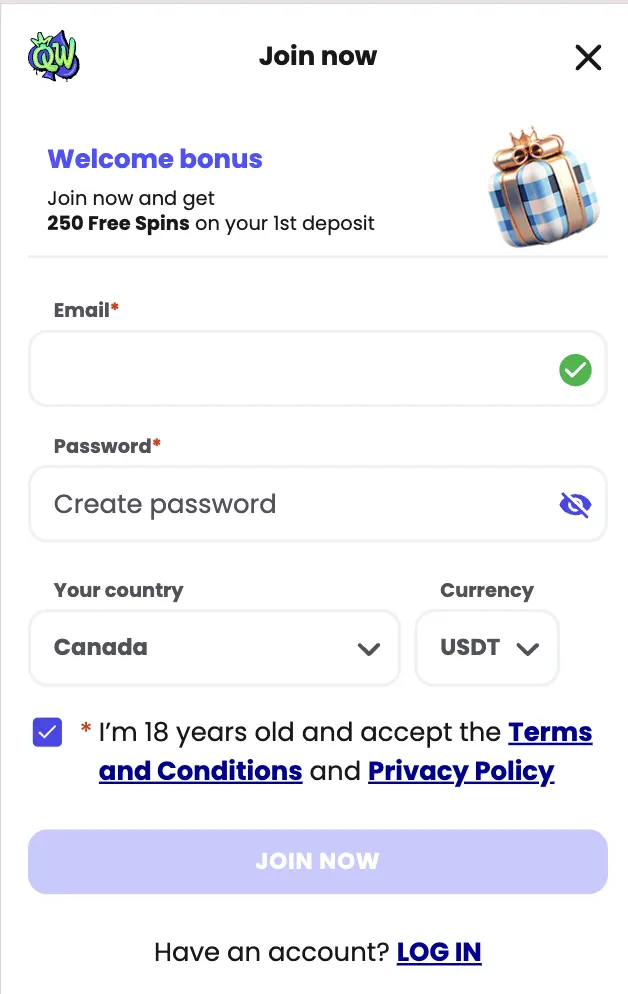Uncheck the 18 years old agreement checkbox

point(47,732)
